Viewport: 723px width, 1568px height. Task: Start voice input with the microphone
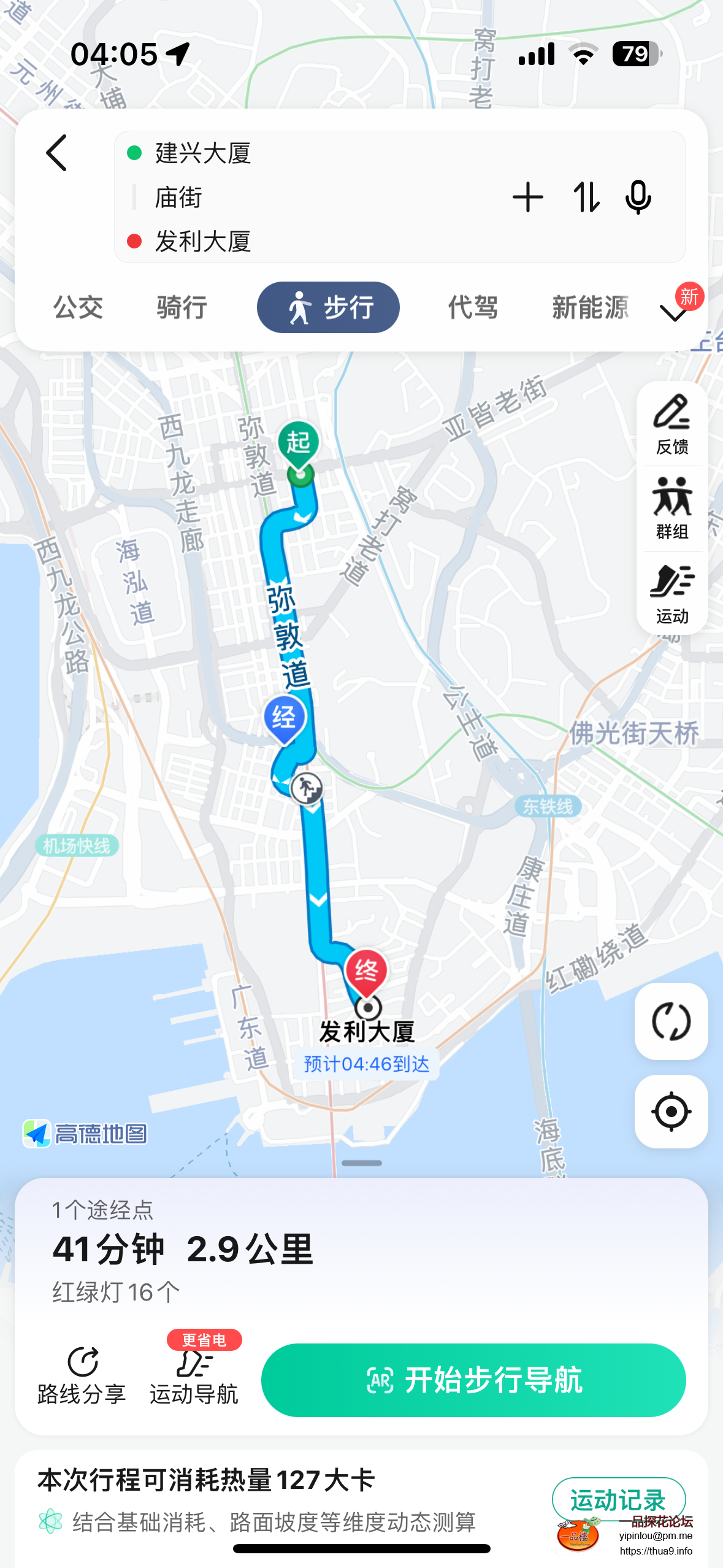[x=638, y=198]
